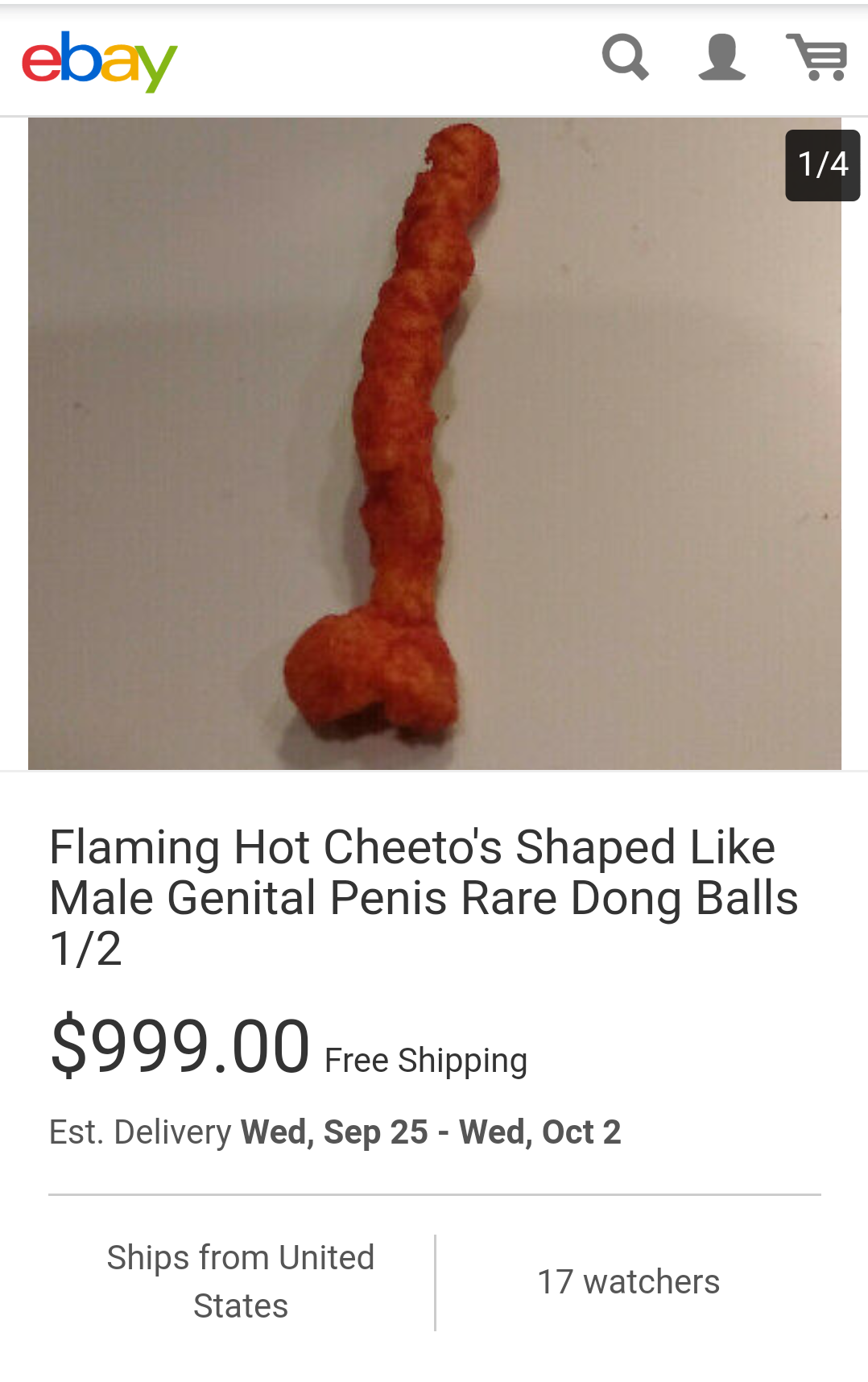The height and width of the screenshot is (1382, 868).
Task: Go to eBay home via logo
Action: click(x=99, y=60)
